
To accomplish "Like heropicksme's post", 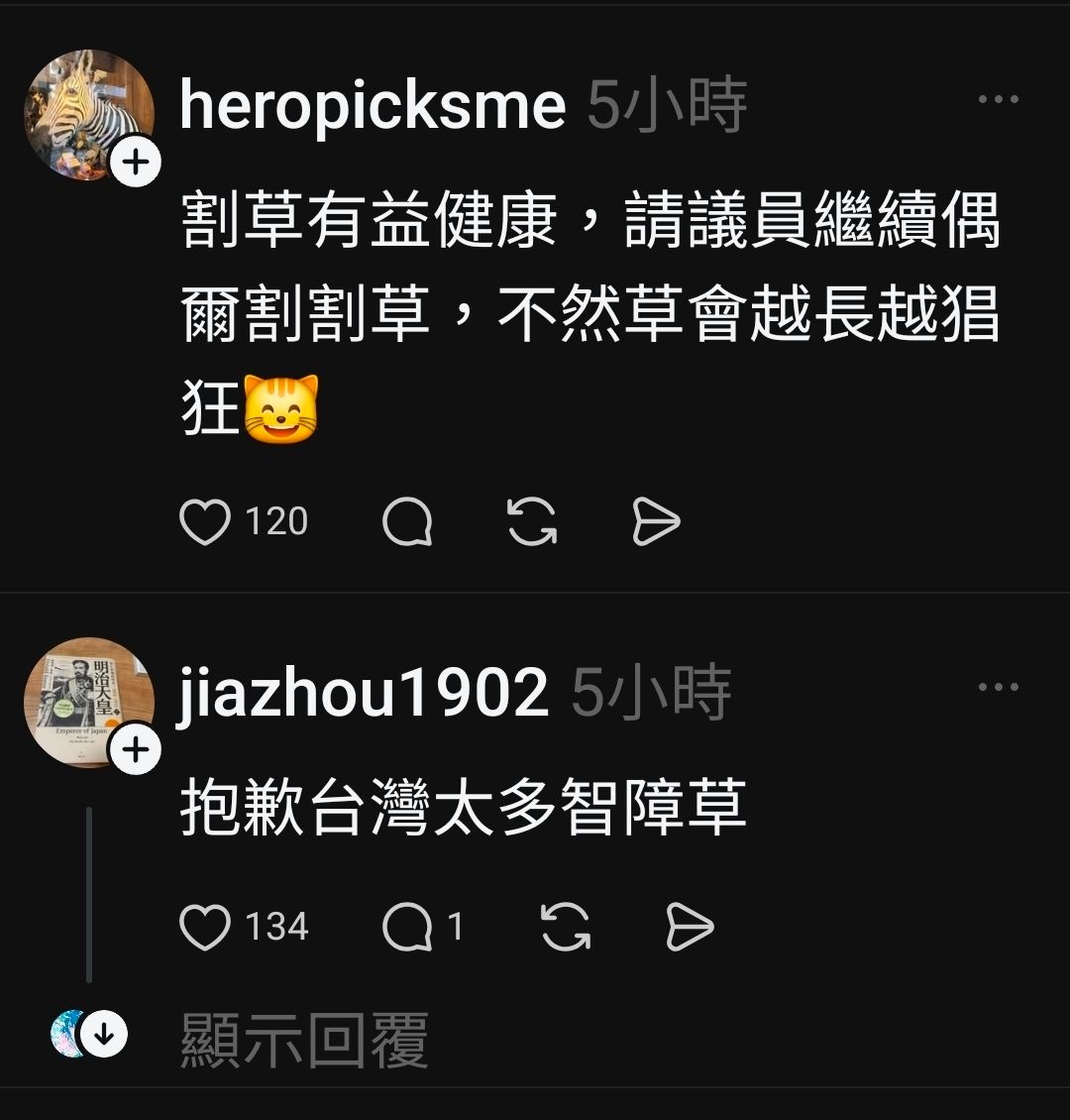I will pos(205,521).
